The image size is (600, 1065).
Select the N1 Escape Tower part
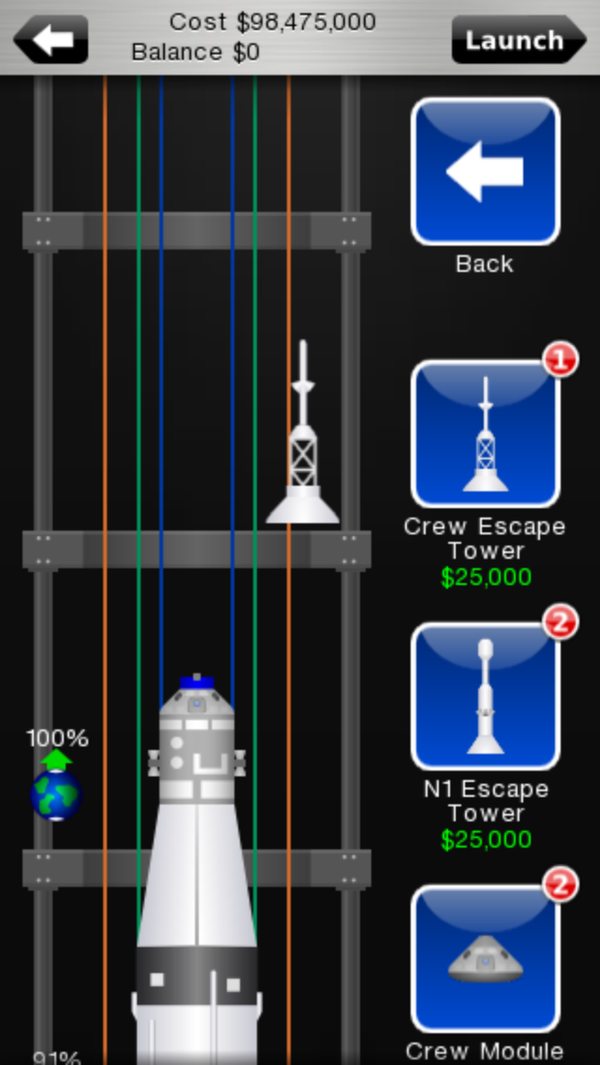click(485, 697)
